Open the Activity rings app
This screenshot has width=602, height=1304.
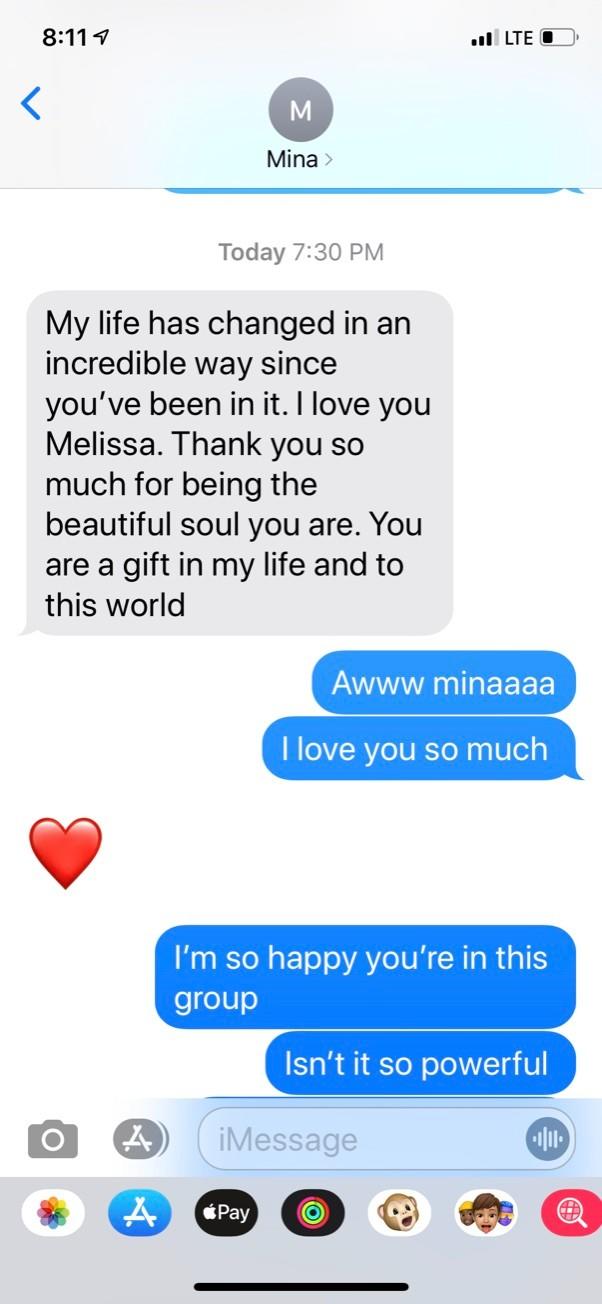click(x=313, y=1213)
